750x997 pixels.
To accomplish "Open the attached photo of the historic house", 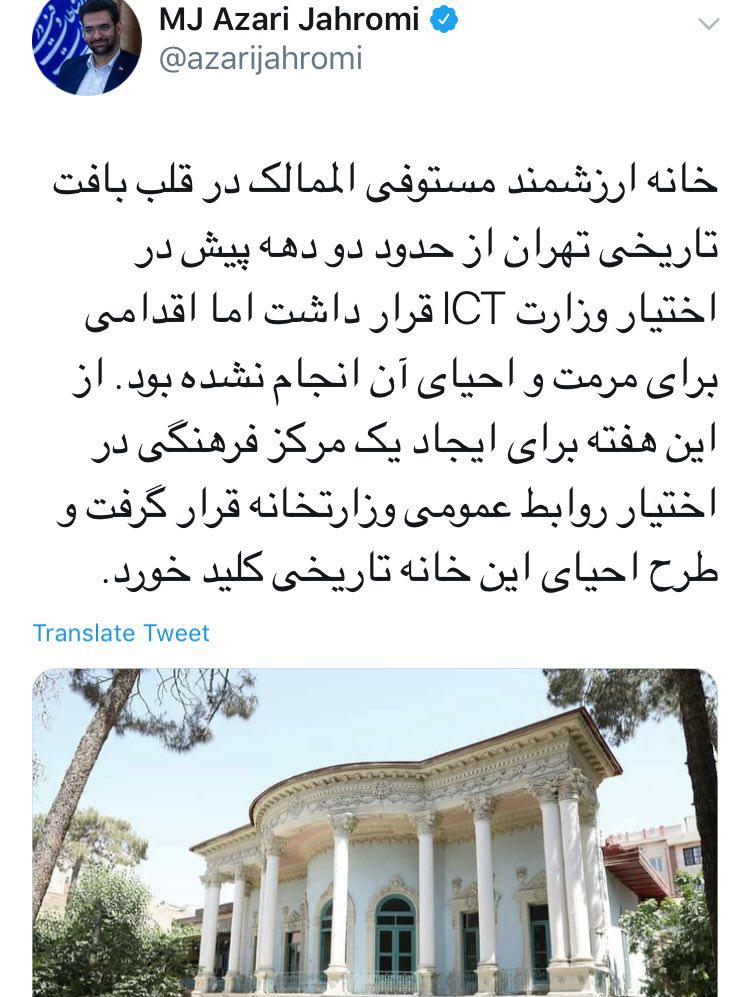I will point(375,832).
